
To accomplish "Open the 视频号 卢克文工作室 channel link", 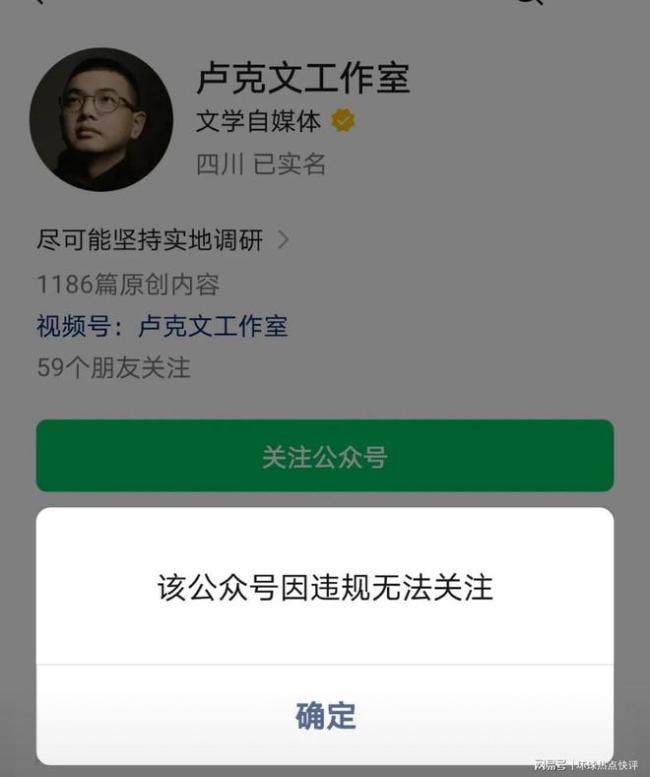I will 212,326.
